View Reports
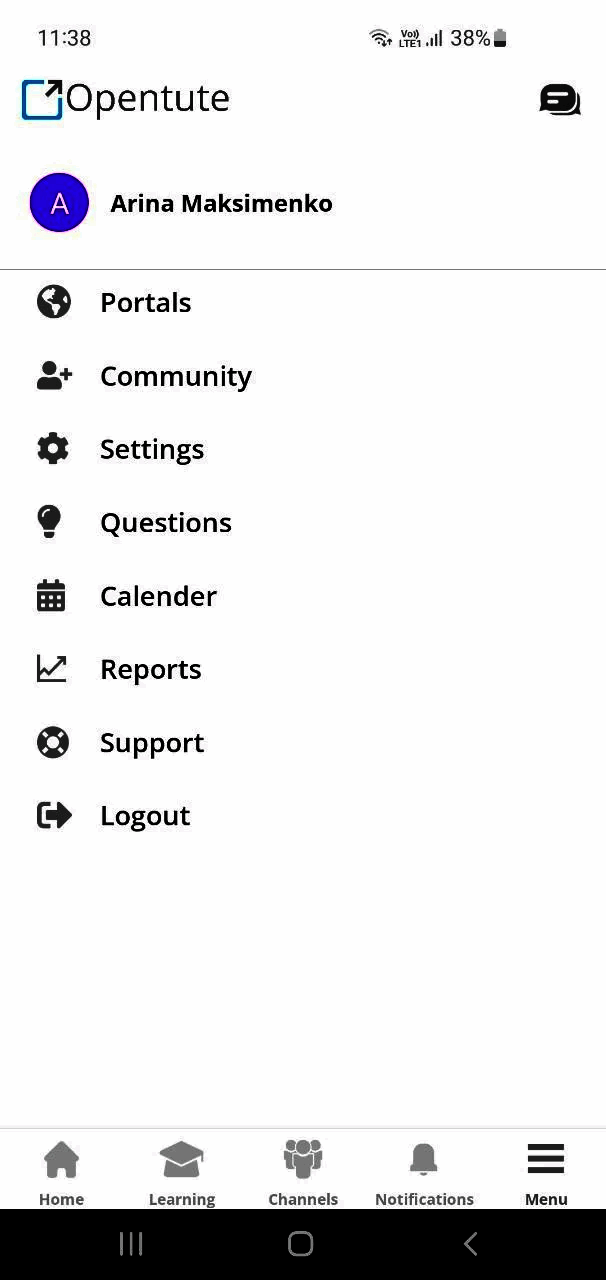 point(150,669)
